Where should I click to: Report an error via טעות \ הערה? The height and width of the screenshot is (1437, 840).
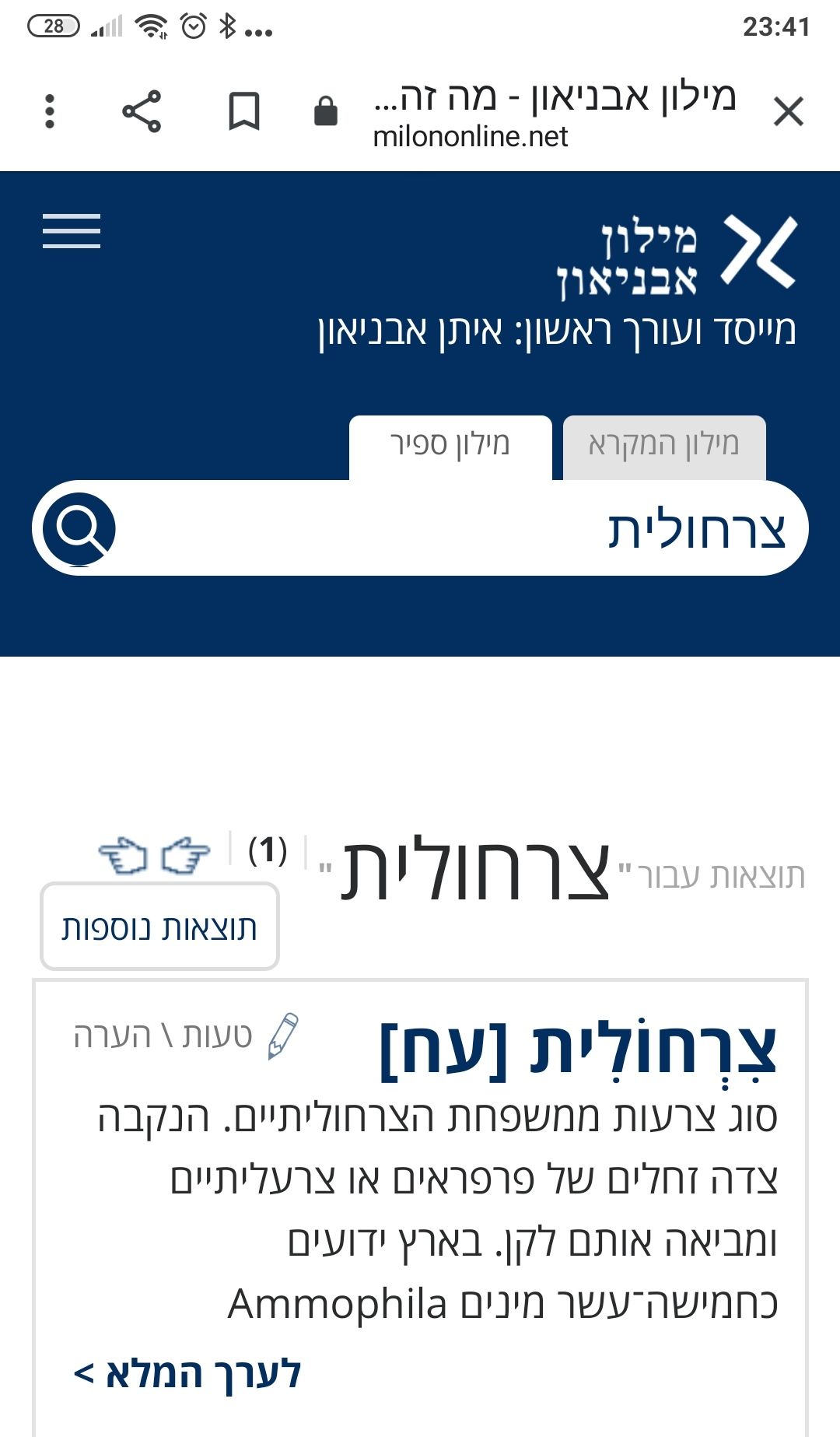(x=187, y=1036)
